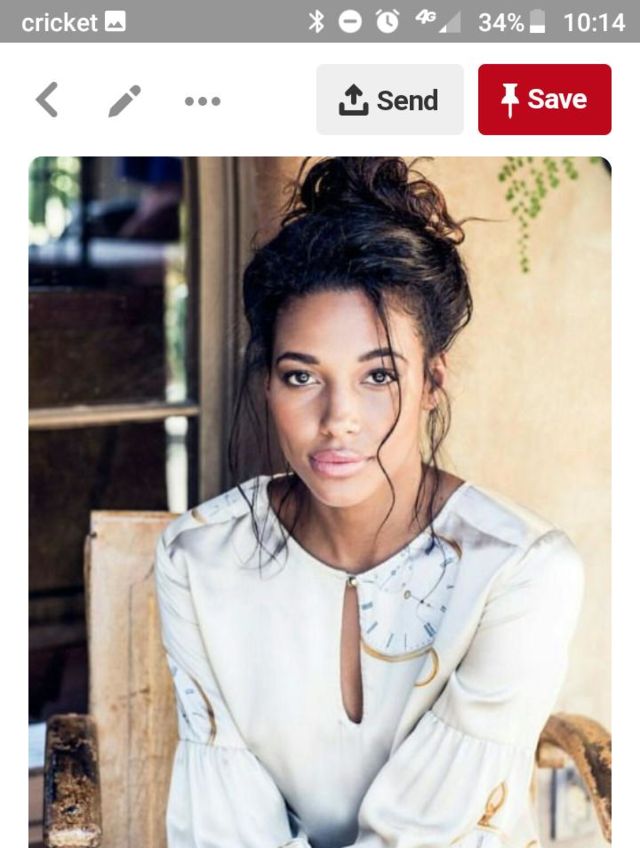Tap the Send button to share pin
The image size is (640, 848).
[390, 100]
